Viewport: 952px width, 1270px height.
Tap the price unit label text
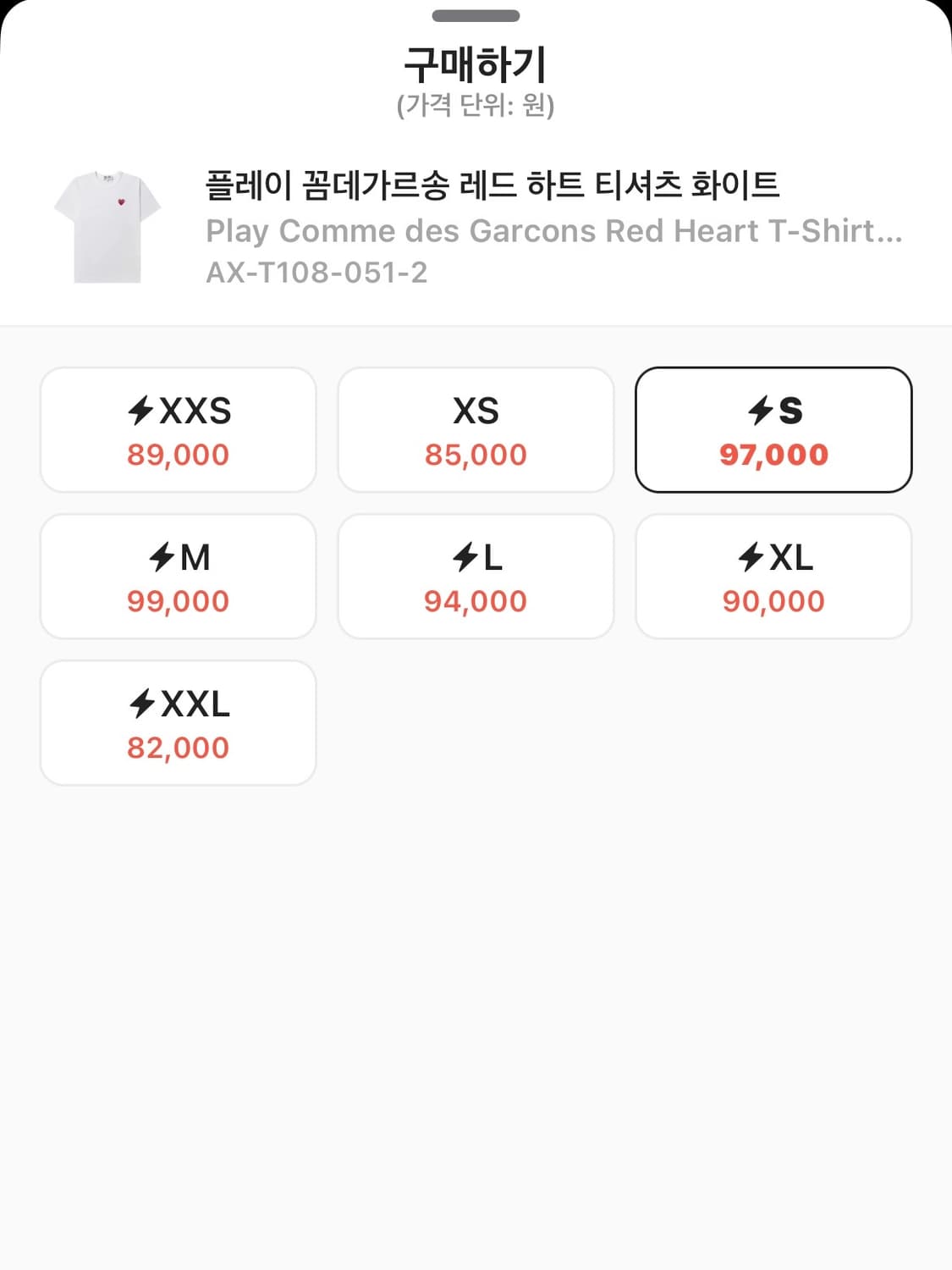pos(476,106)
